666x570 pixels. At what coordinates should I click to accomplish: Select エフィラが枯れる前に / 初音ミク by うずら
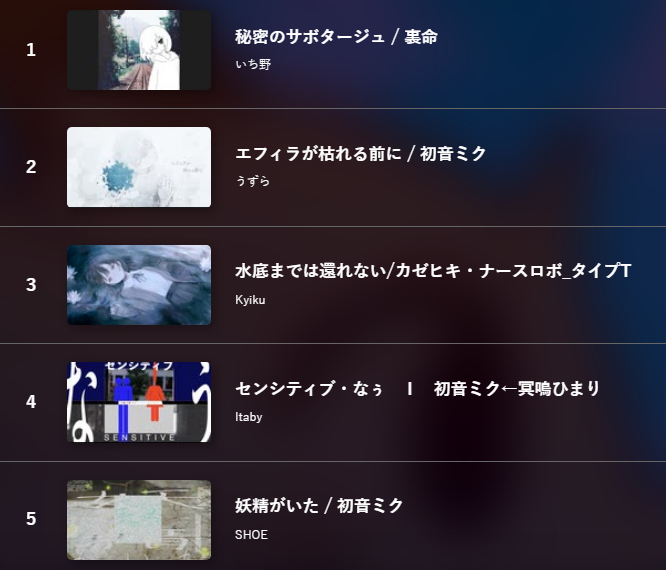coord(360,154)
